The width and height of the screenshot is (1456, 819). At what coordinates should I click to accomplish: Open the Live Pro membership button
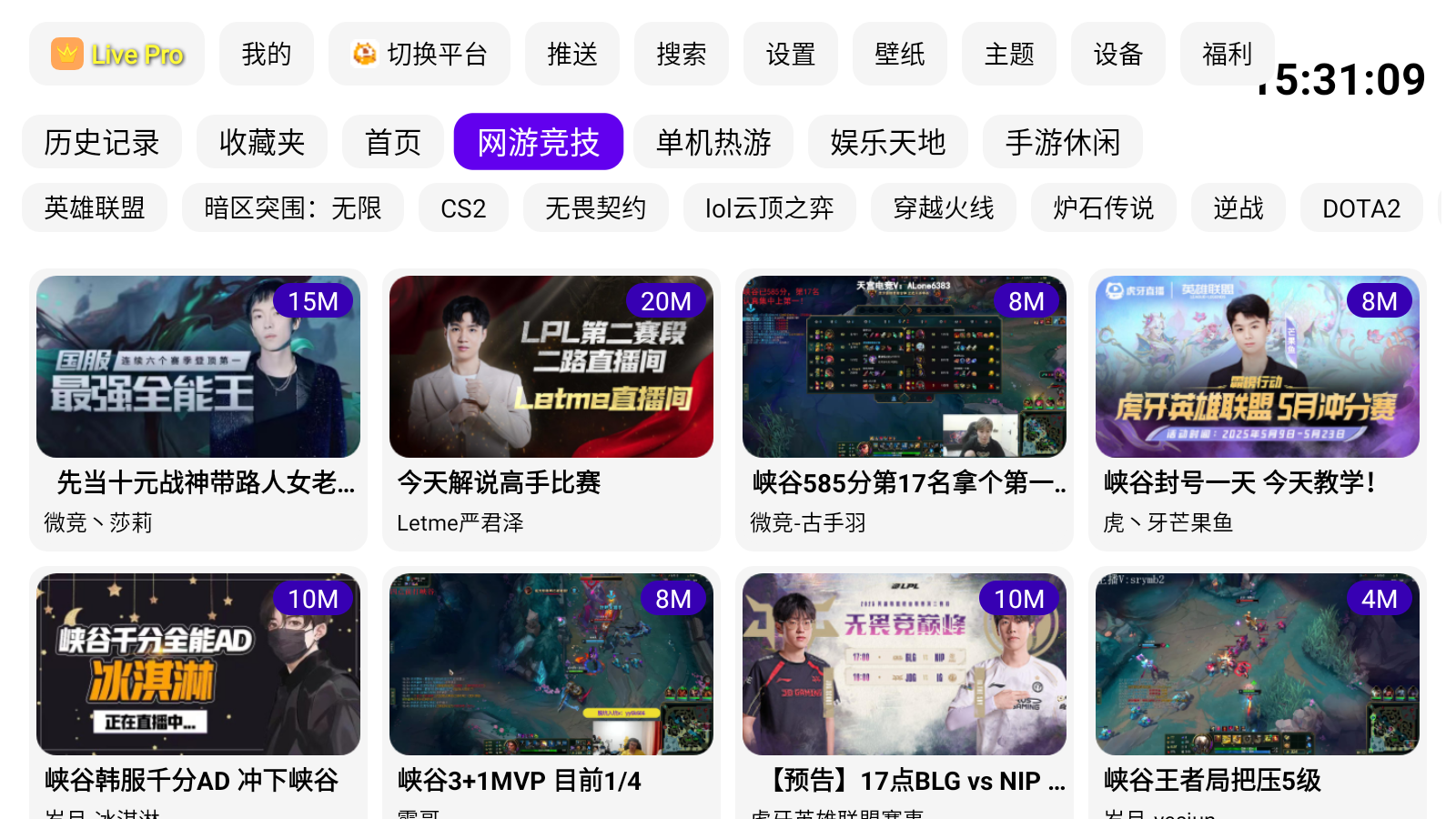point(116,55)
